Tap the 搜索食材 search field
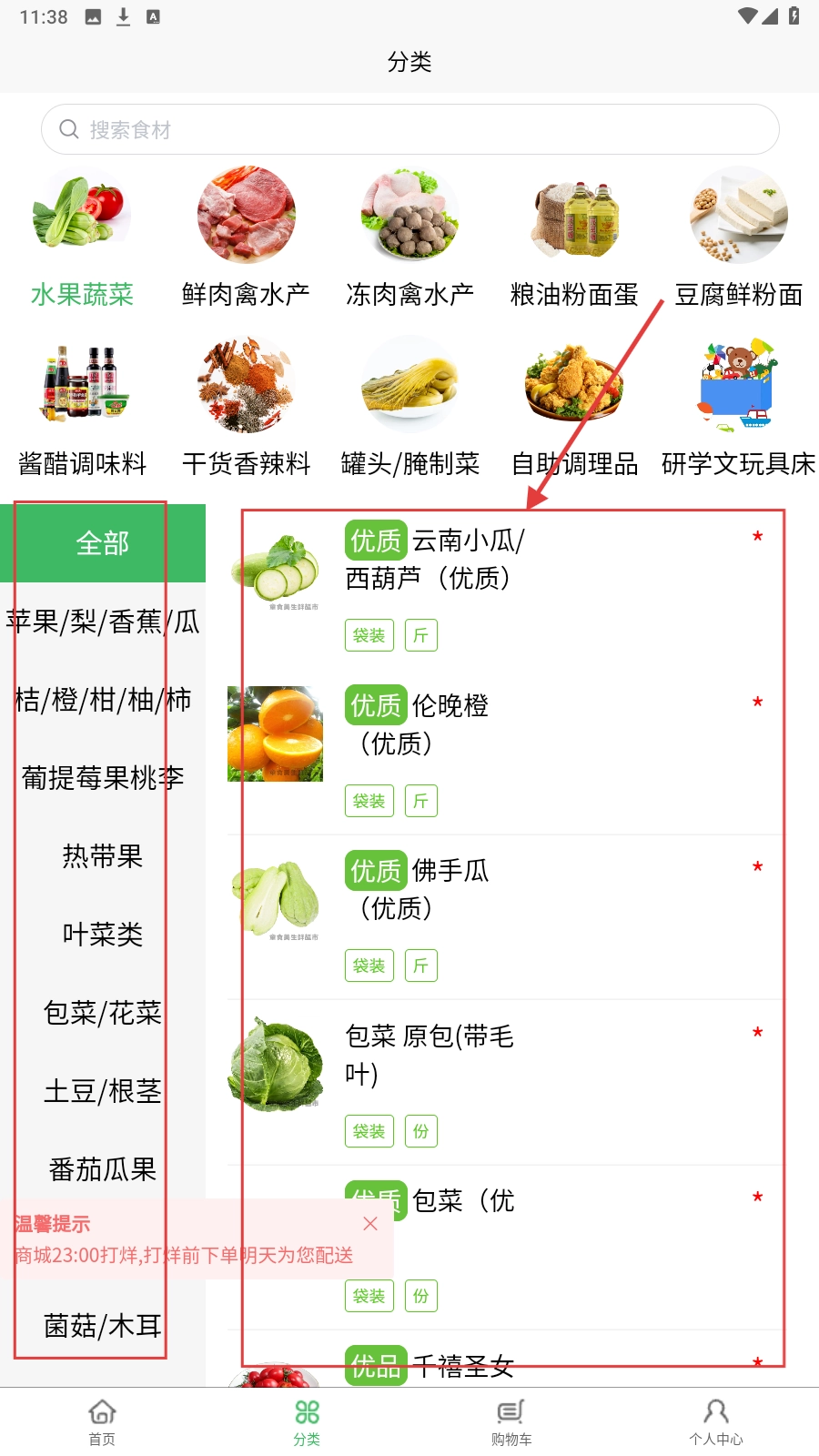 (409, 129)
